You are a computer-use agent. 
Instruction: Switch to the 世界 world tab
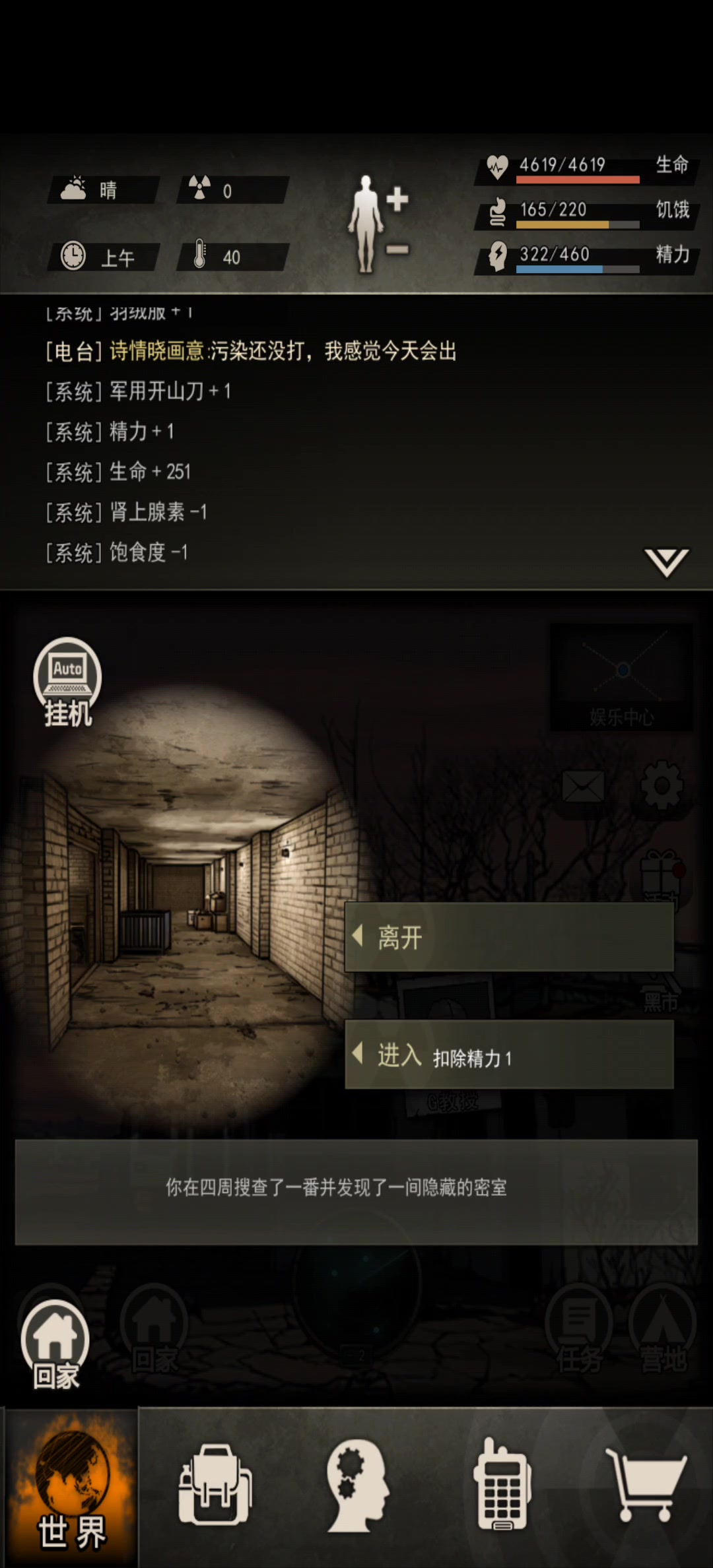point(71,1487)
